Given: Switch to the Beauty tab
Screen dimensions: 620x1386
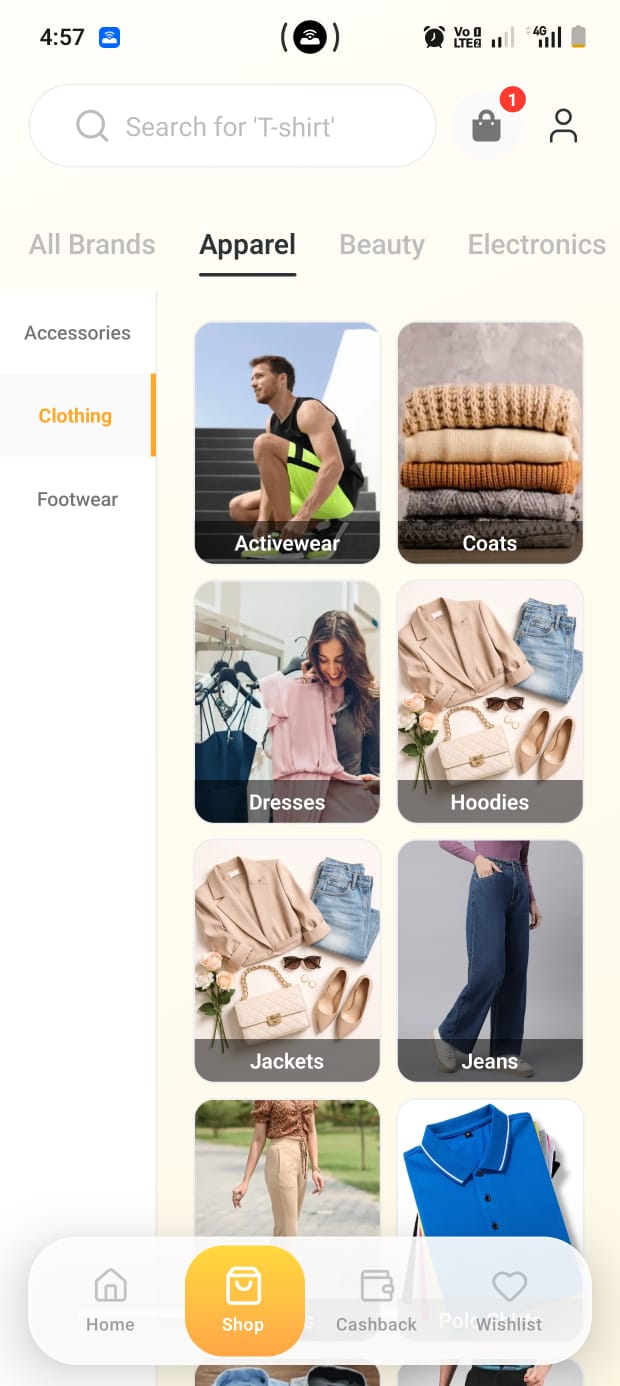Looking at the screenshot, I should pos(382,245).
